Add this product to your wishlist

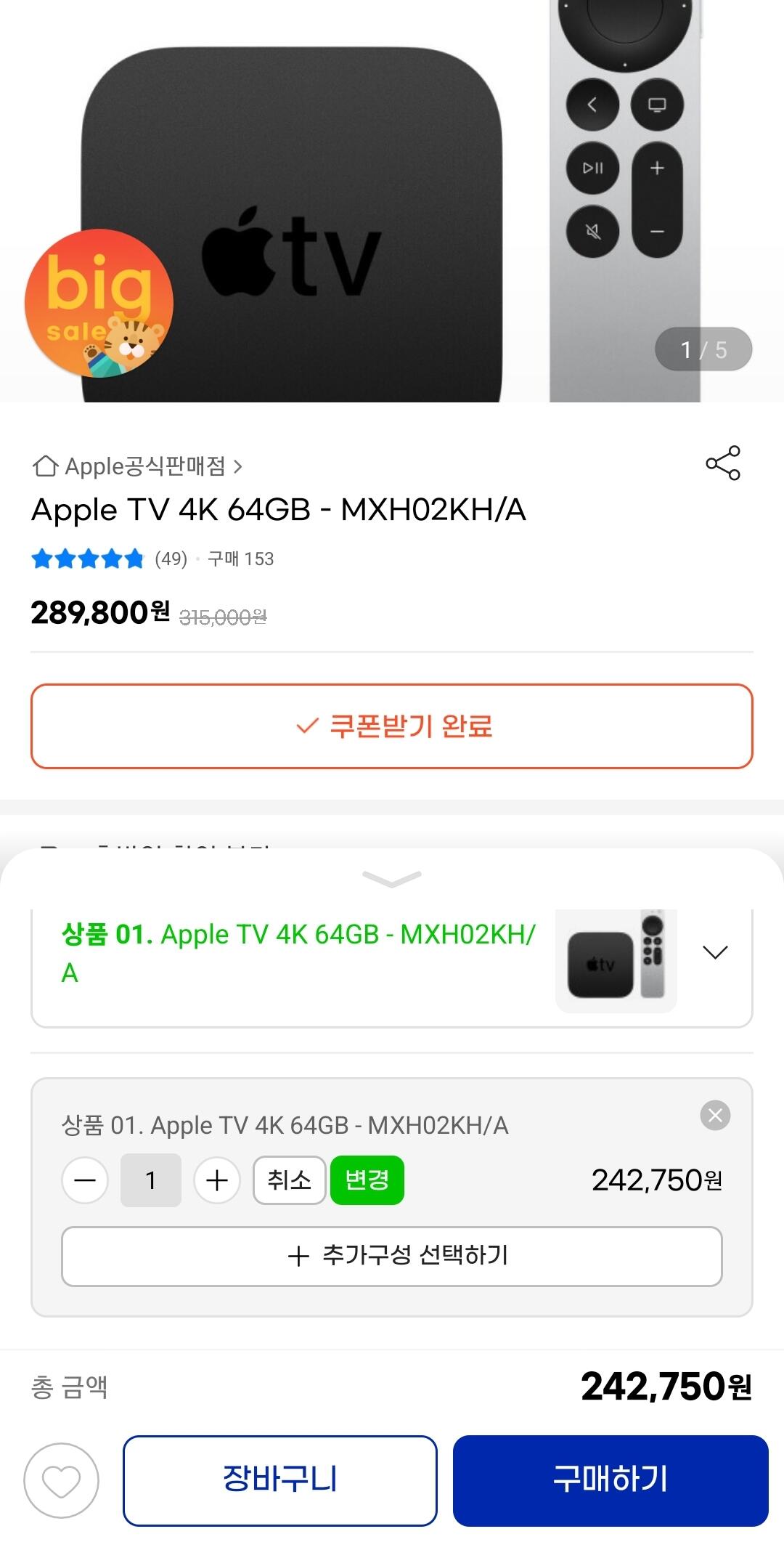coord(61,1480)
